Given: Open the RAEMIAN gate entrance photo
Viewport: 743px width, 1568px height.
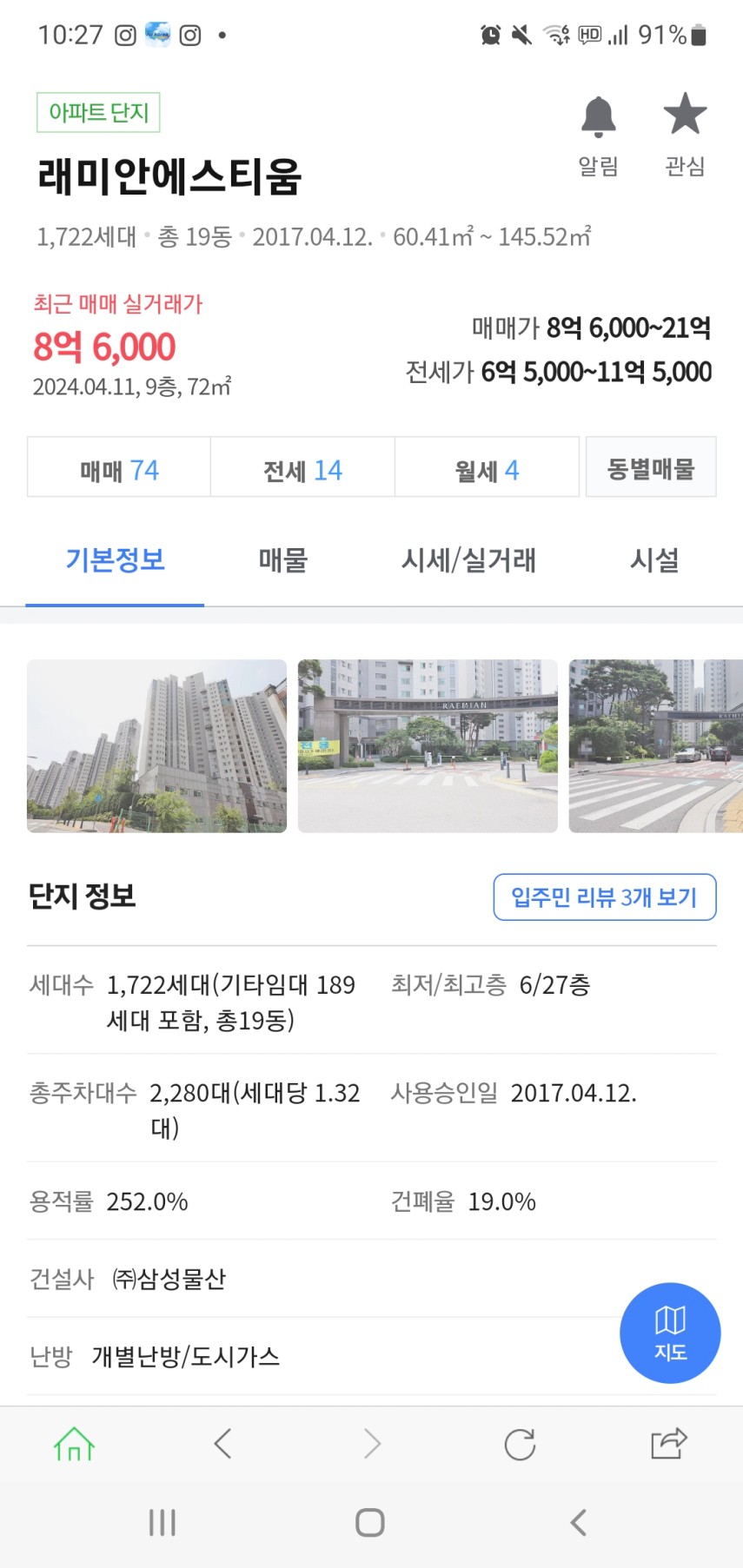Looking at the screenshot, I should pos(428,745).
